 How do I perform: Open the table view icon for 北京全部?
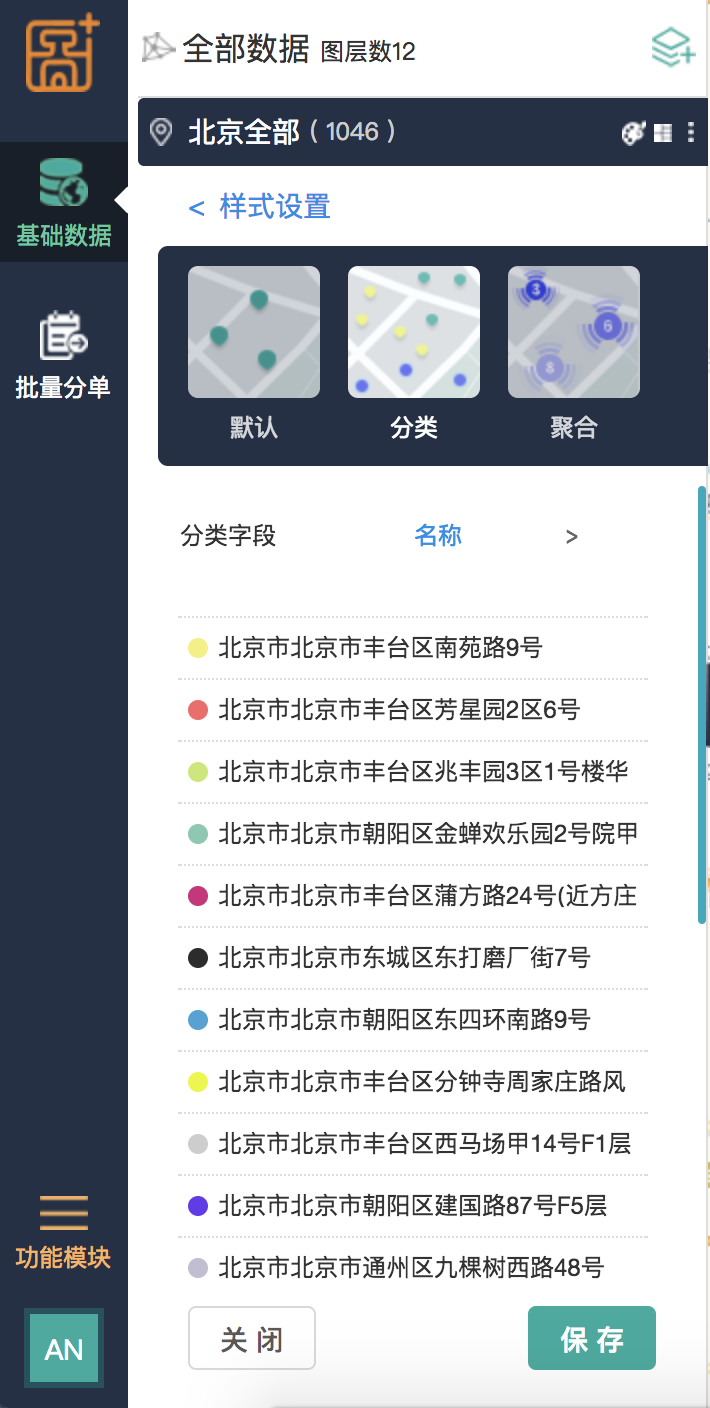pyautogui.click(x=662, y=132)
